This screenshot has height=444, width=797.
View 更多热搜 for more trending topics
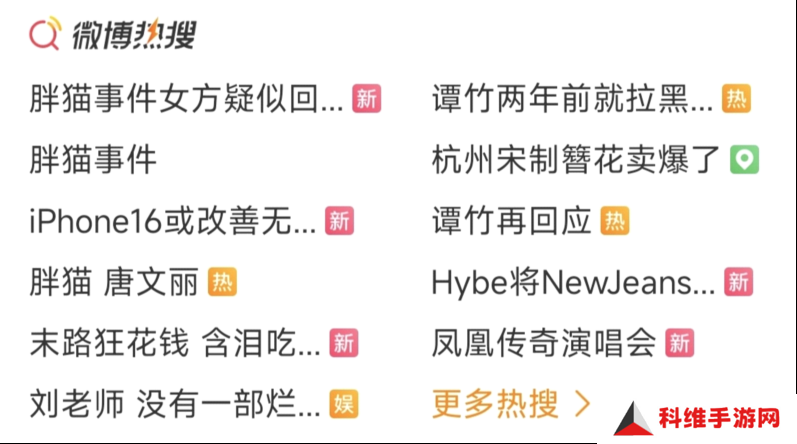click(x=510, y=404)
